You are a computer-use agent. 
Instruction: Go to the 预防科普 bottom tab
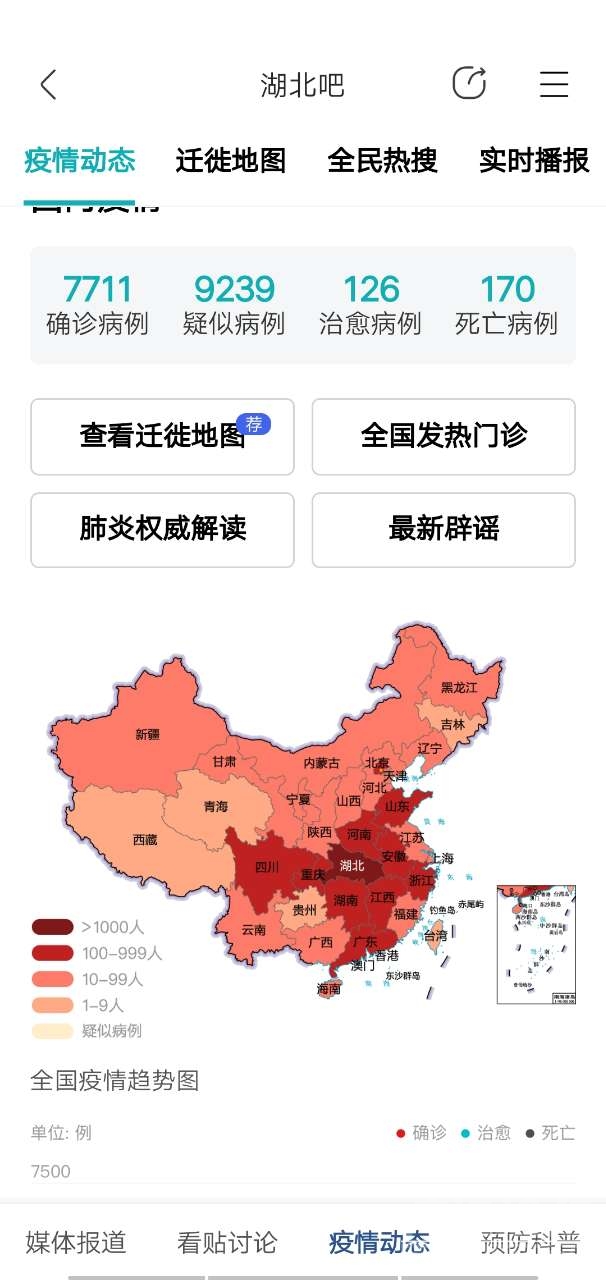[x=530, y=1242]
